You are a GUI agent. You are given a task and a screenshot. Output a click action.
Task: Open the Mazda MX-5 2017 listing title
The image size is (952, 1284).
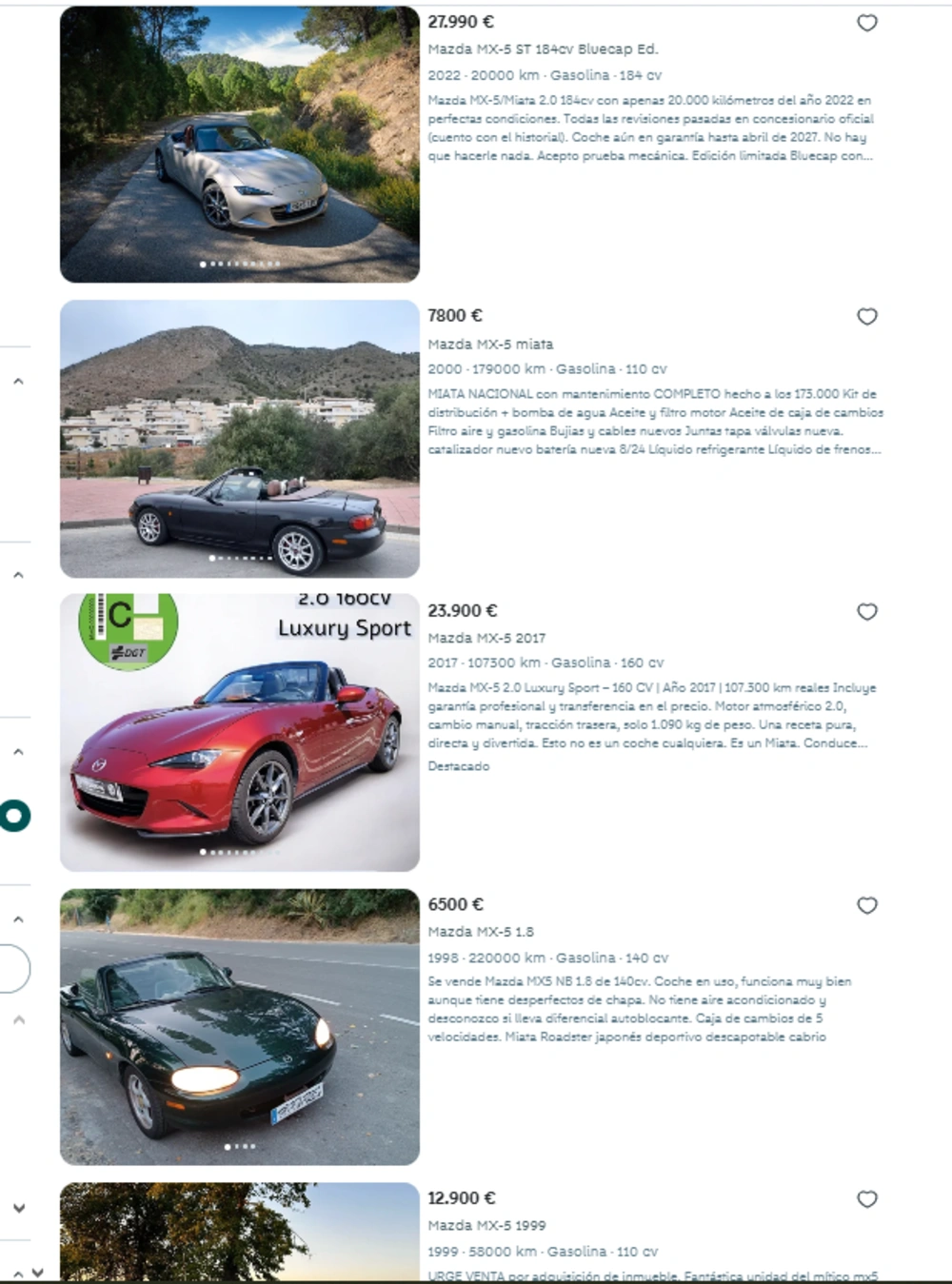point(486,638)
